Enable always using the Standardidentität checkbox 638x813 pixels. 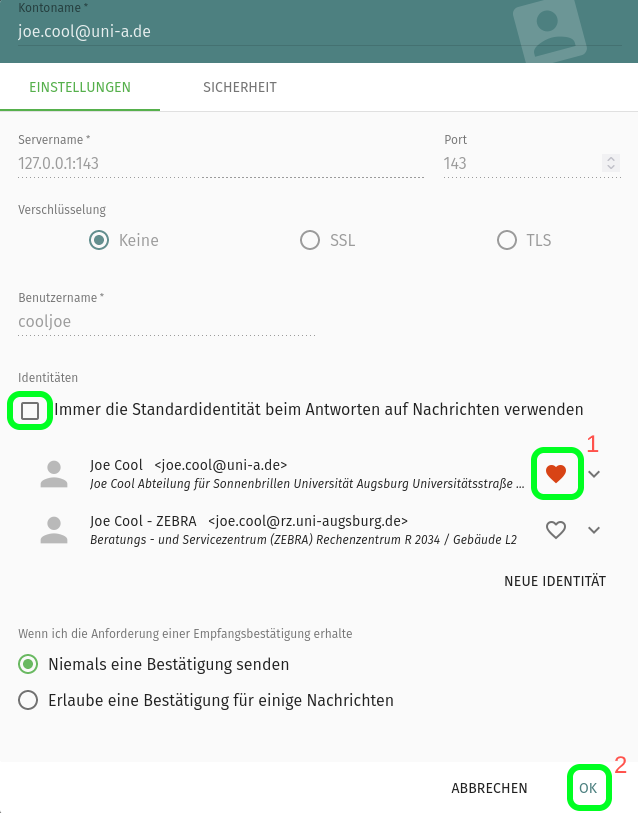pos(30,410)
